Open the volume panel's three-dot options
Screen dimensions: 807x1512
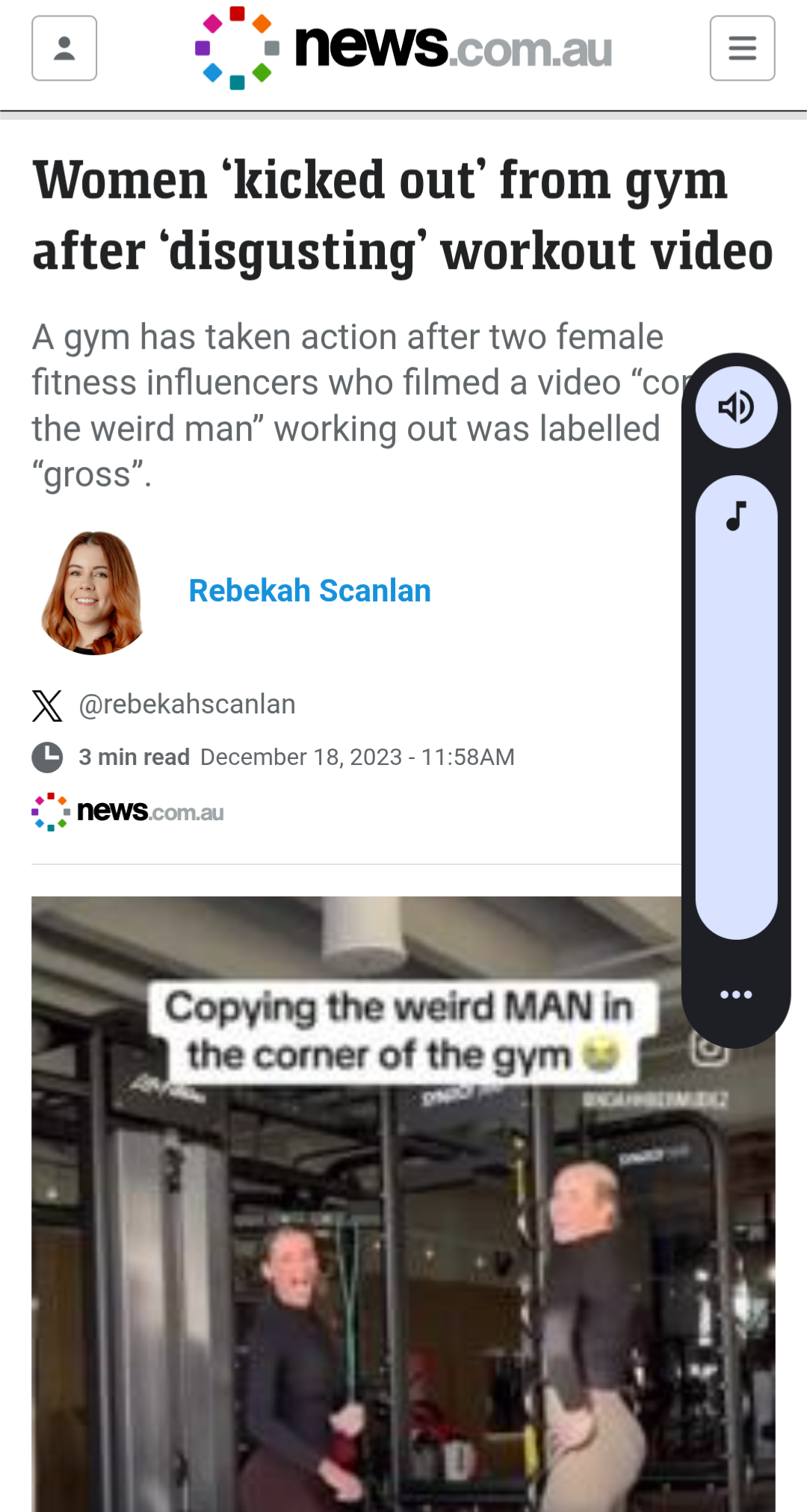coord(736,994)
